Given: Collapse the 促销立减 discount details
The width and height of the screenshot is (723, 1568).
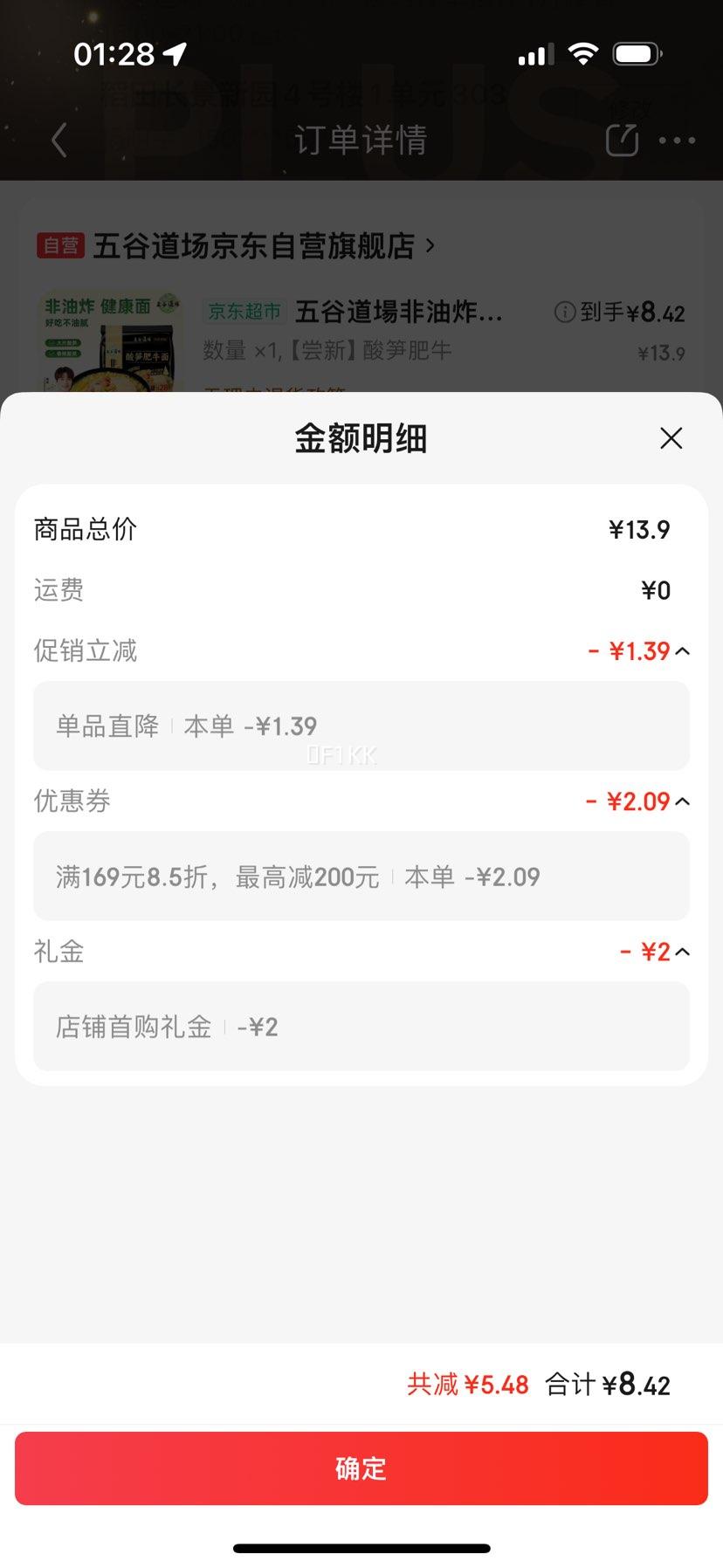Looking at the screenshot, I should coord(685,650).
